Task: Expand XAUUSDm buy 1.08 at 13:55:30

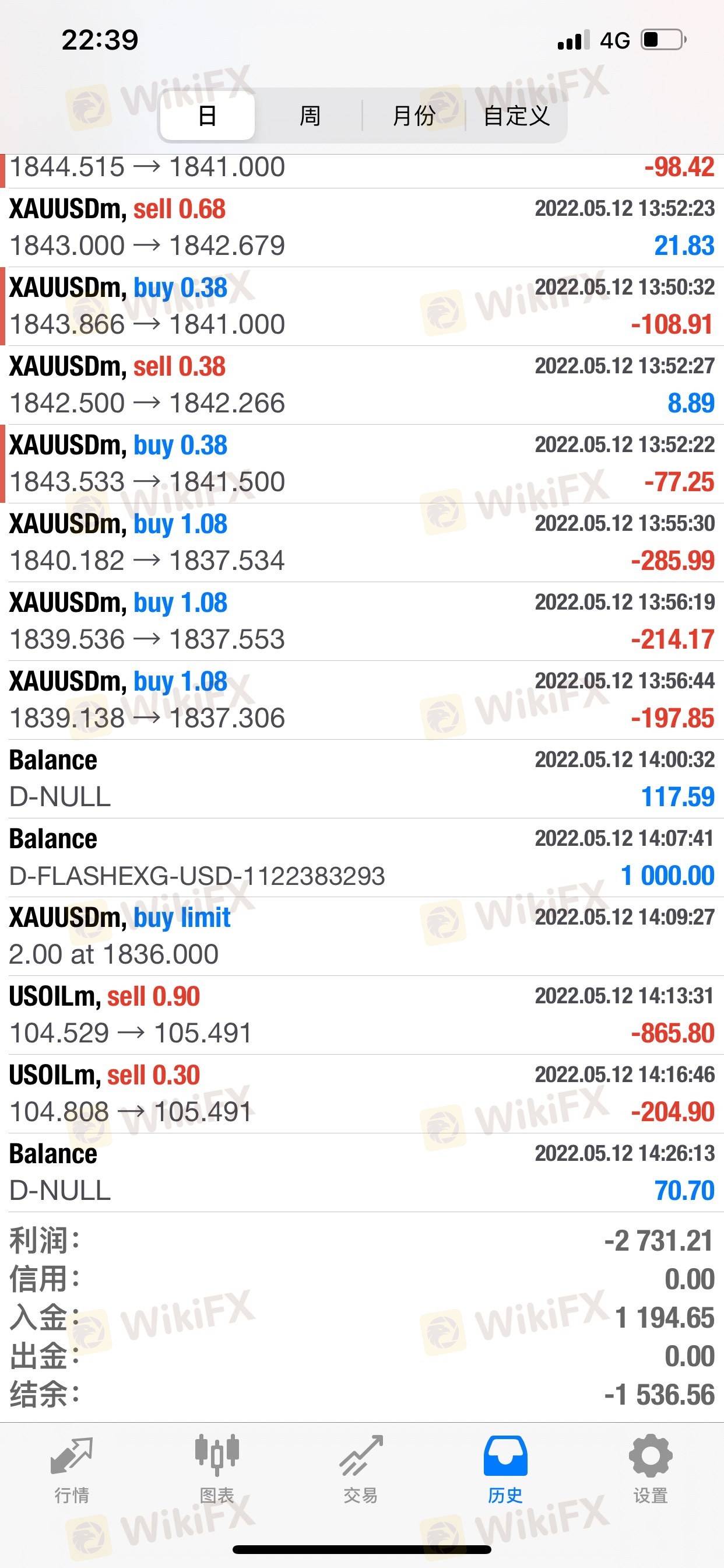Action: pos(362,542)
